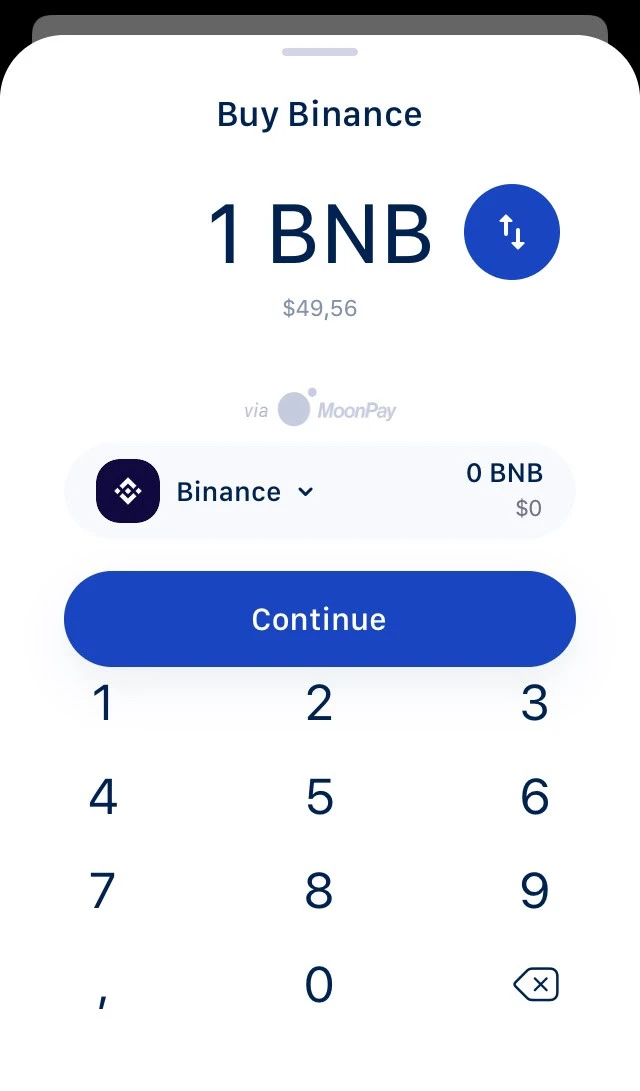Screen dimensions: 640x1091
Task: Enter digit 6 on the keypad
Action: [x=535, y=797]
